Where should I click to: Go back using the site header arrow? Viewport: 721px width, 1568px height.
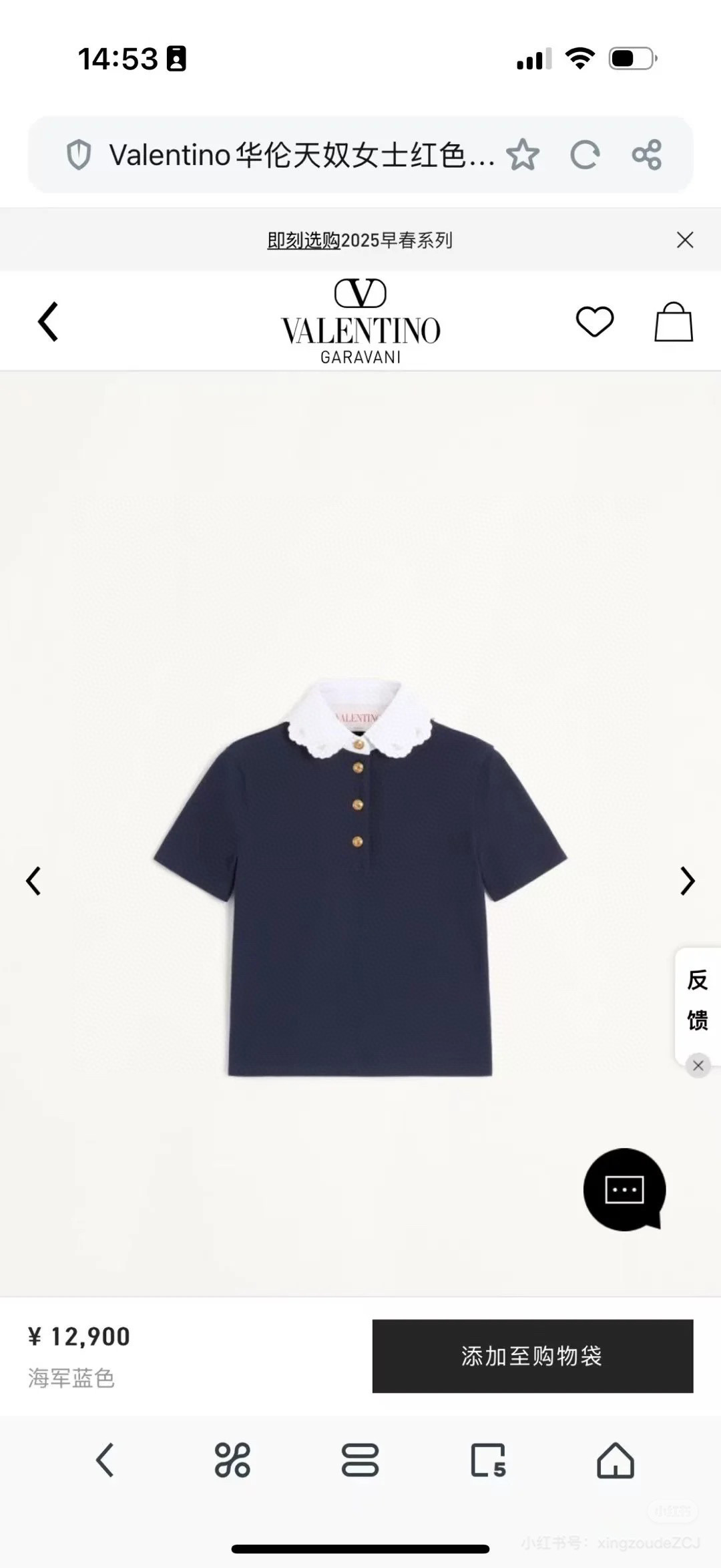[48, 322]
